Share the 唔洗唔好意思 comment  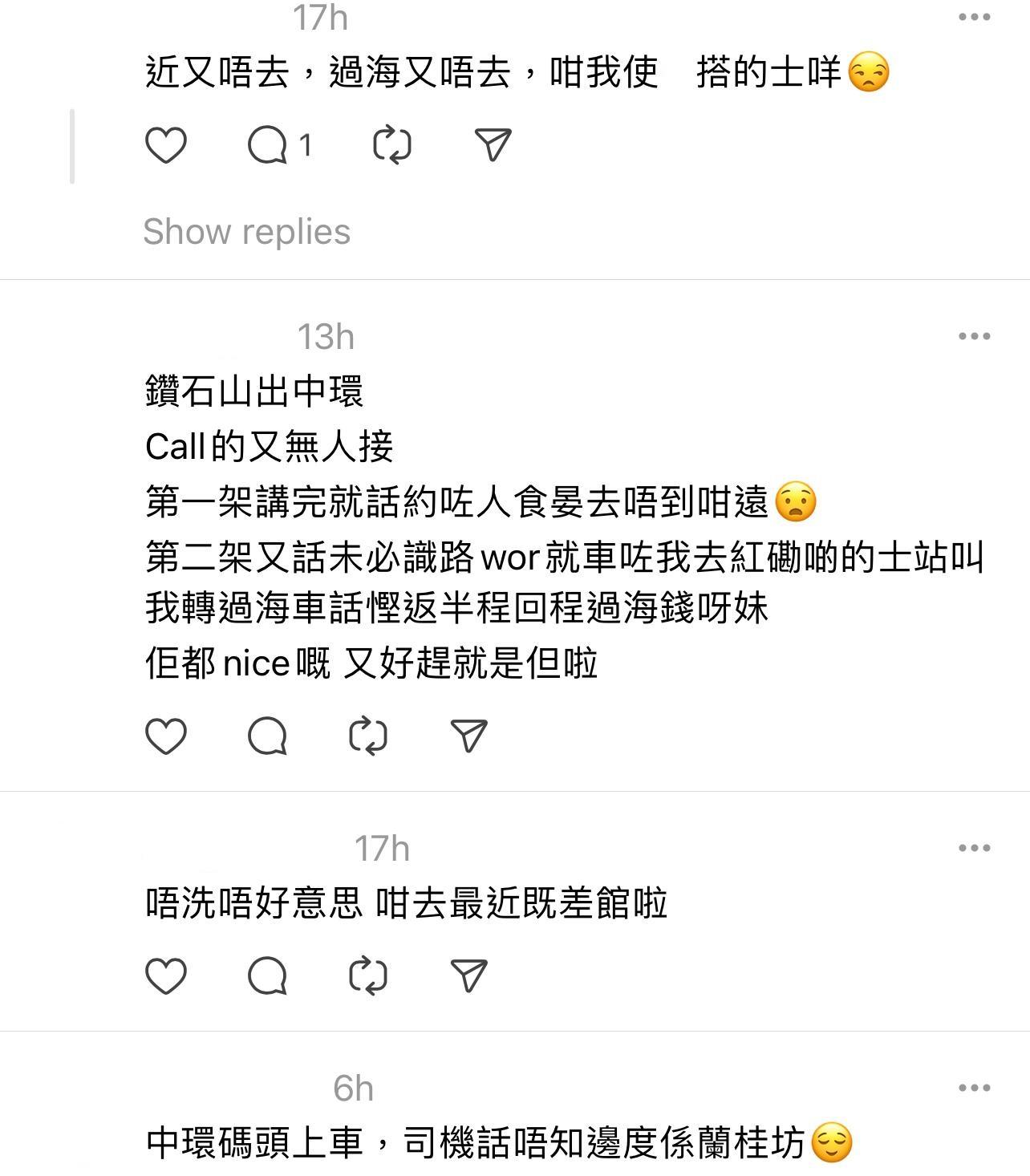click(469, 975)
